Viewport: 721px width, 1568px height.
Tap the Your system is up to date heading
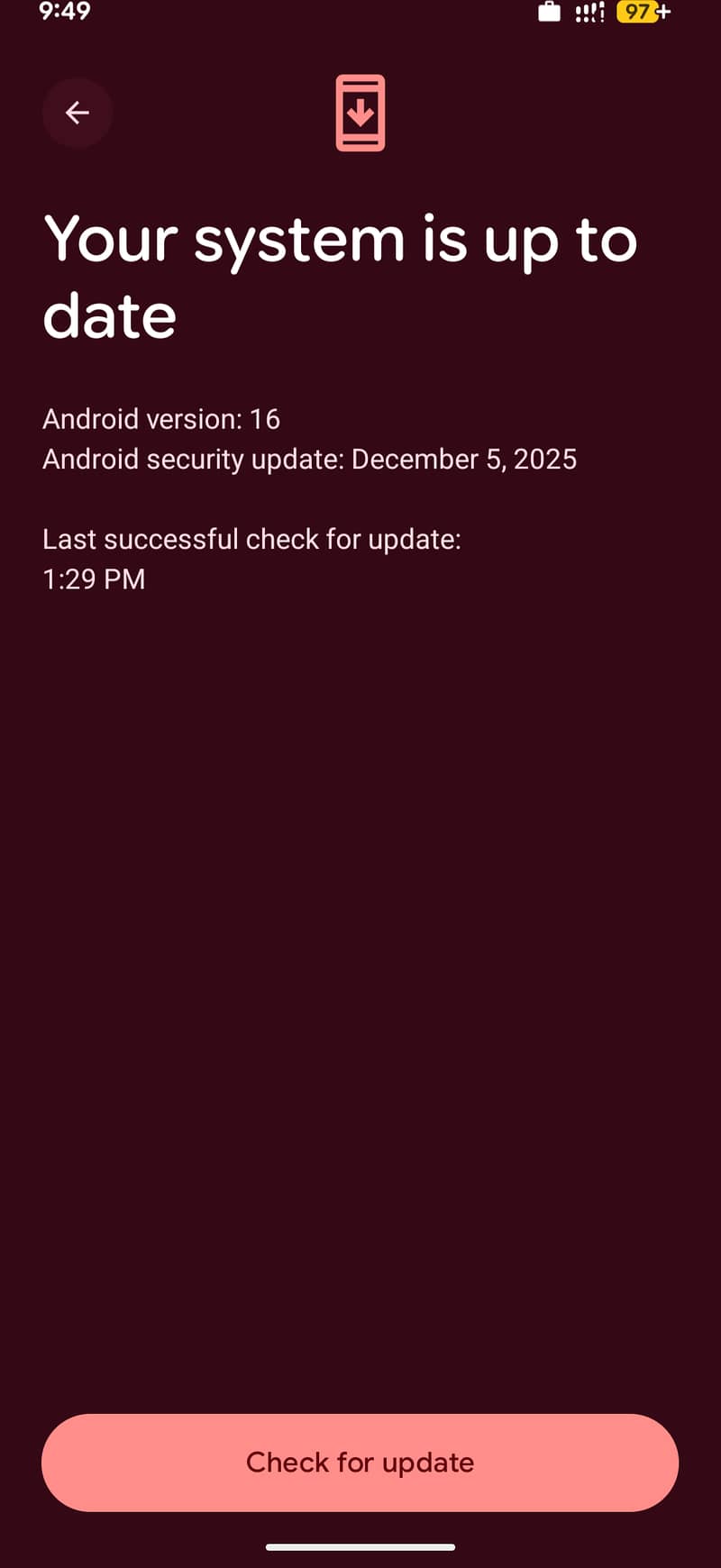[x=341, y=275]
